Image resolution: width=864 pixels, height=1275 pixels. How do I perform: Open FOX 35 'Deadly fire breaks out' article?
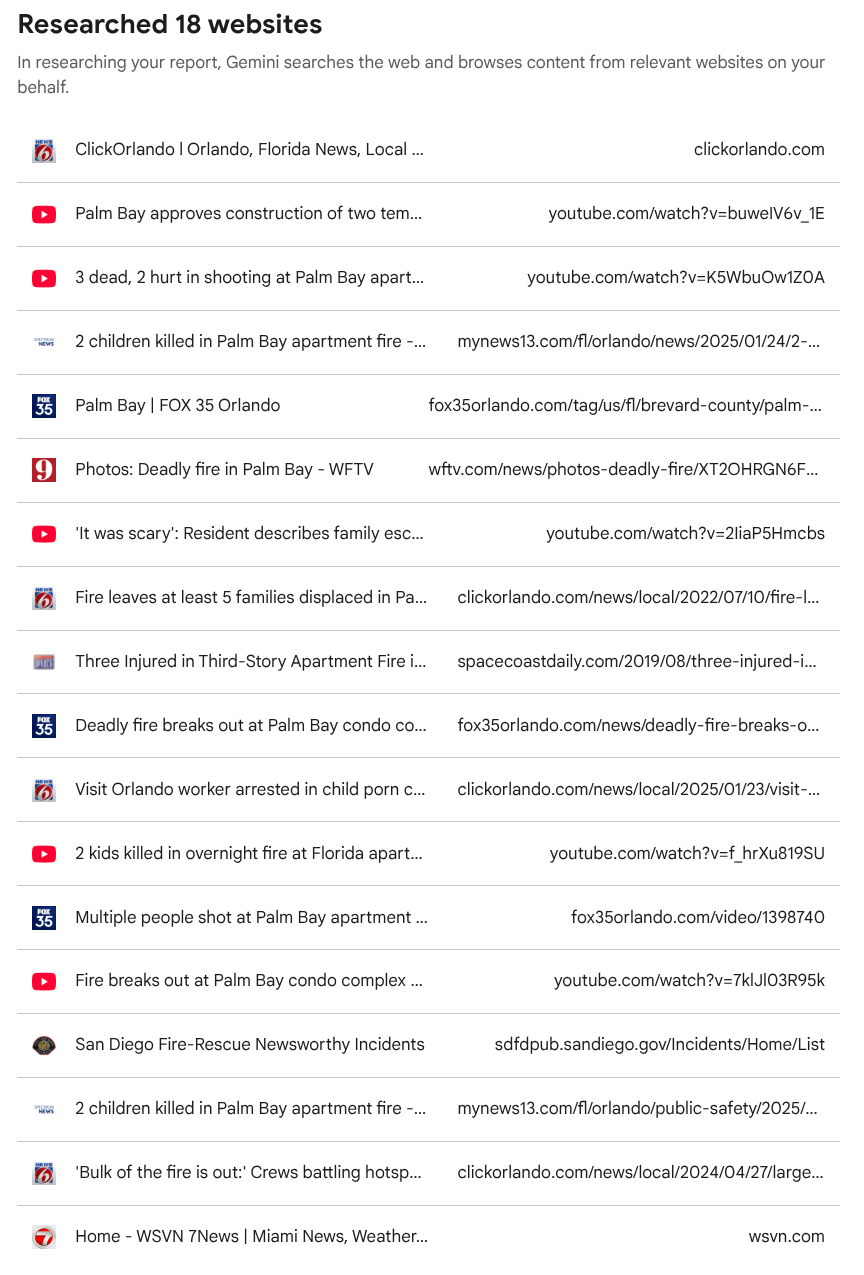pos(251,726)
